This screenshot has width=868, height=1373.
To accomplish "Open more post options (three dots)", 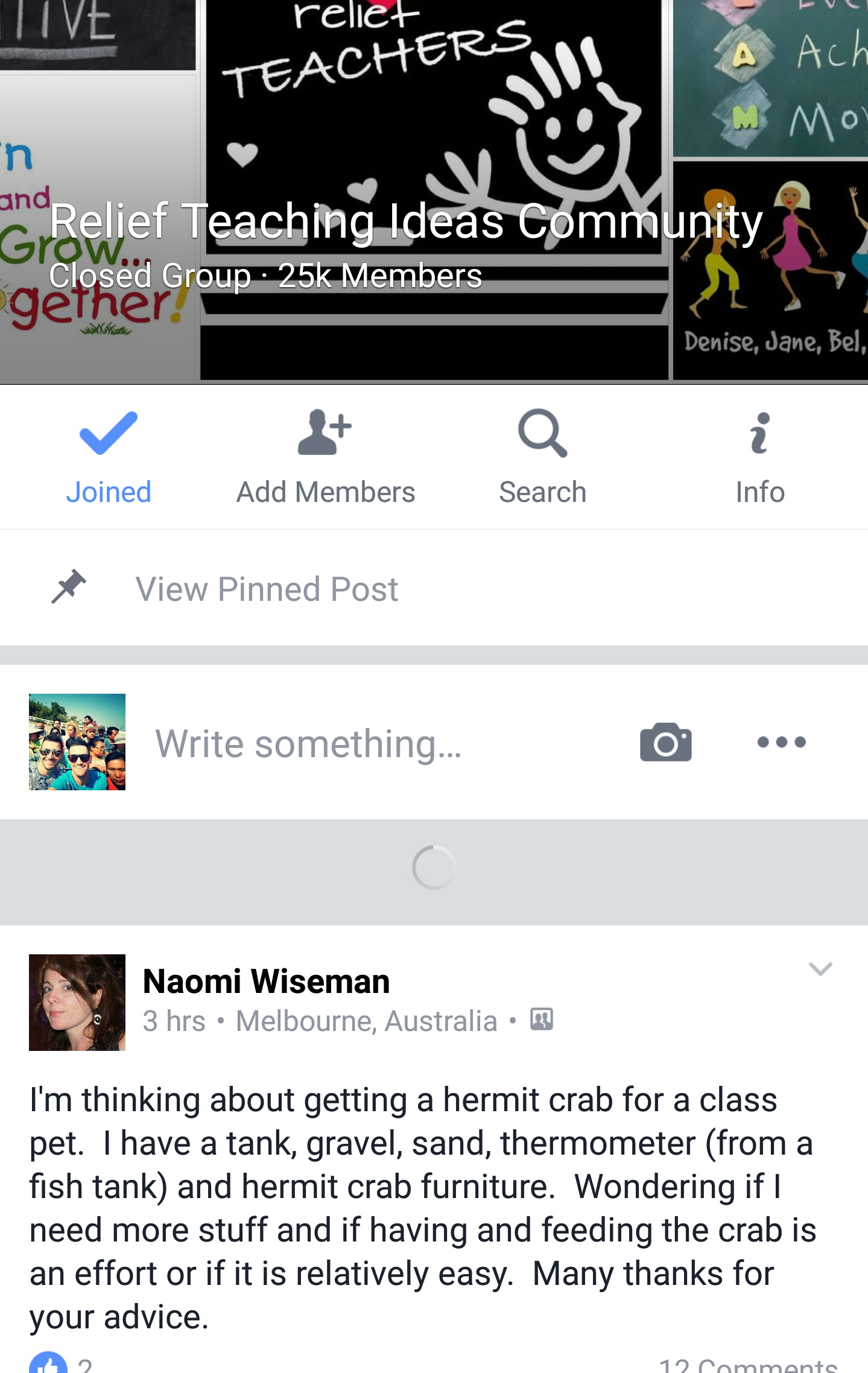I will point(781,742).
